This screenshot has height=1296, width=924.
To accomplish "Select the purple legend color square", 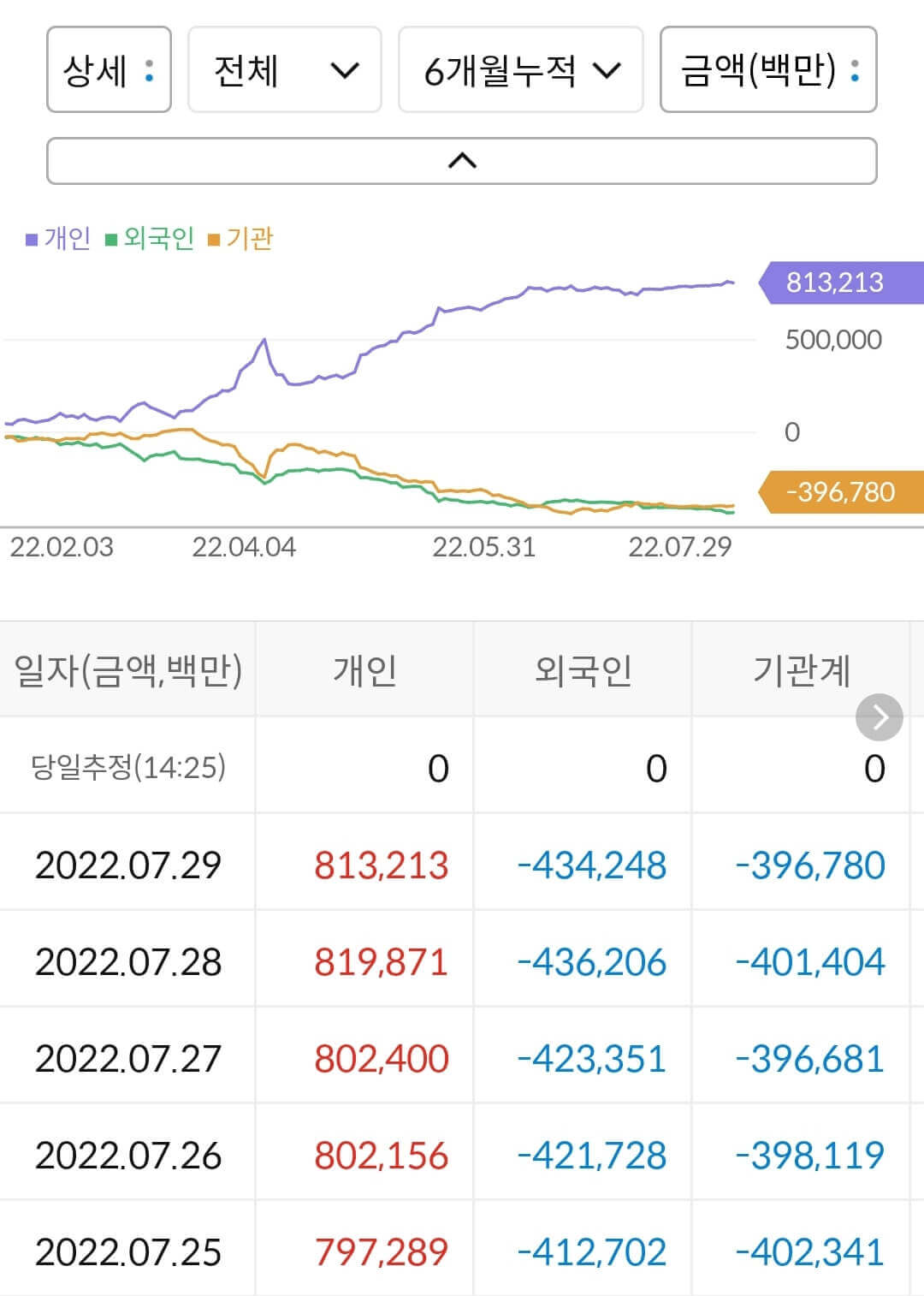I will [31, 240].
